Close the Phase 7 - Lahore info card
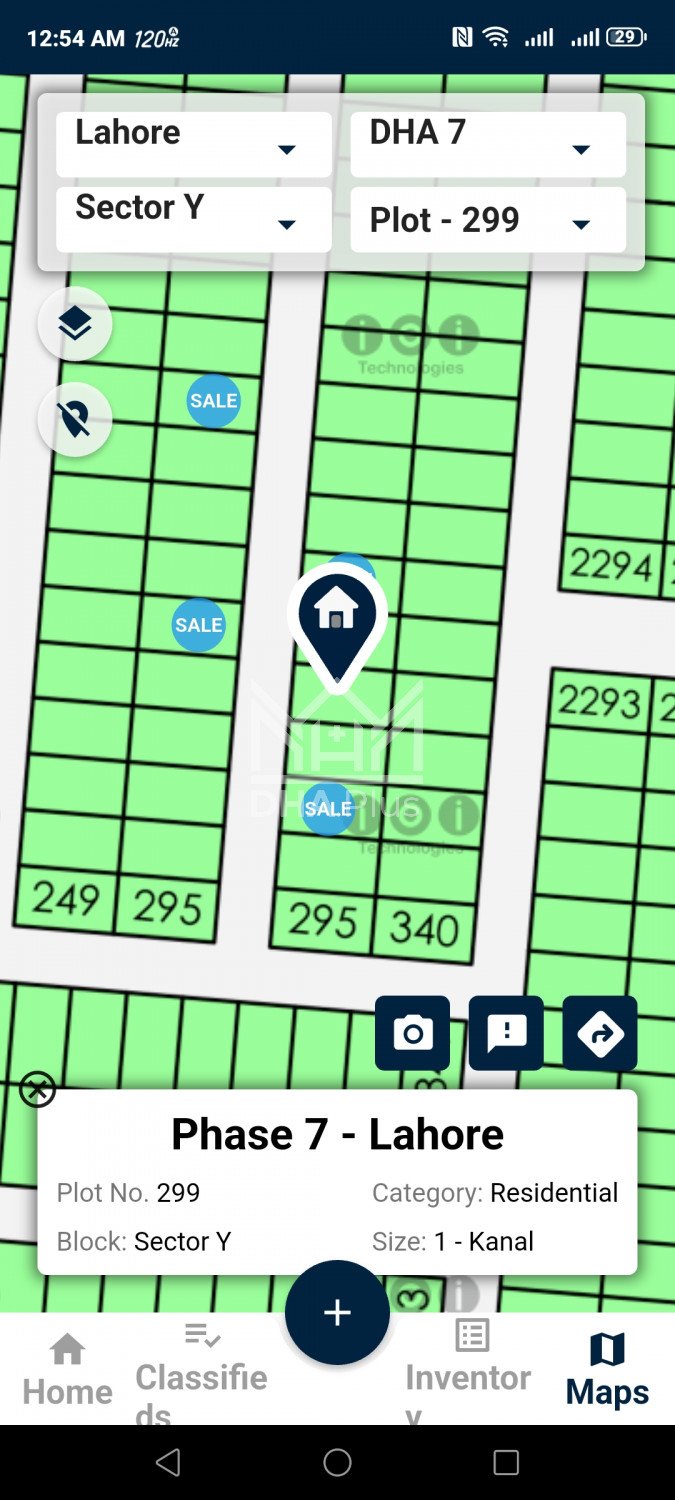The image size is (675, 1500). tap(38, 1089)
